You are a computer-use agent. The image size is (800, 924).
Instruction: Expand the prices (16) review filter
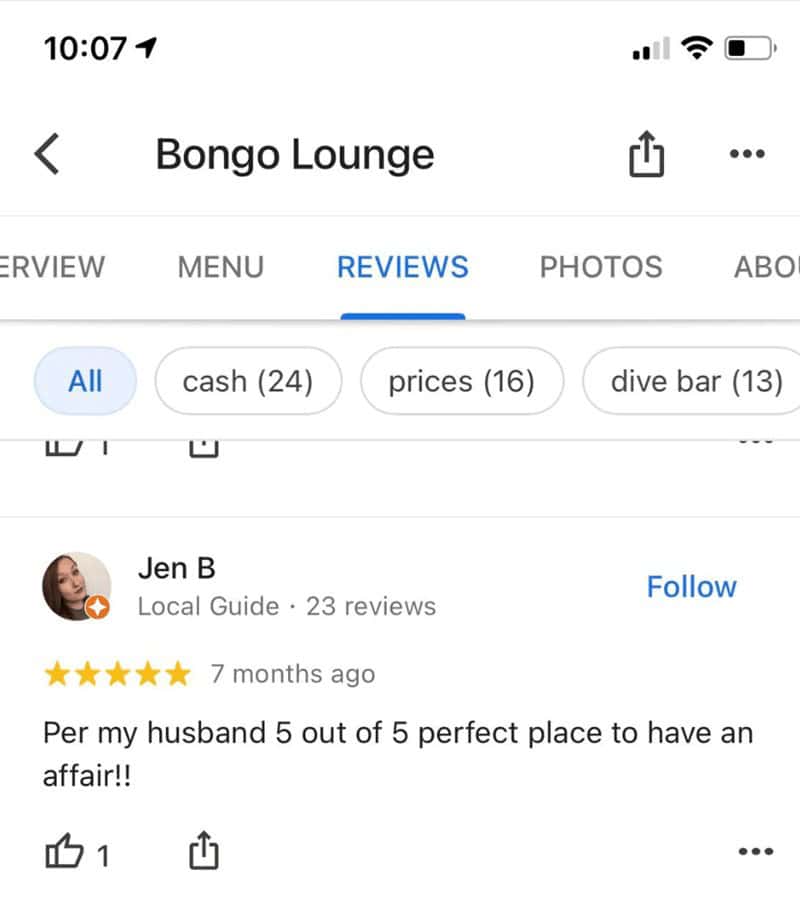[461, 381]
